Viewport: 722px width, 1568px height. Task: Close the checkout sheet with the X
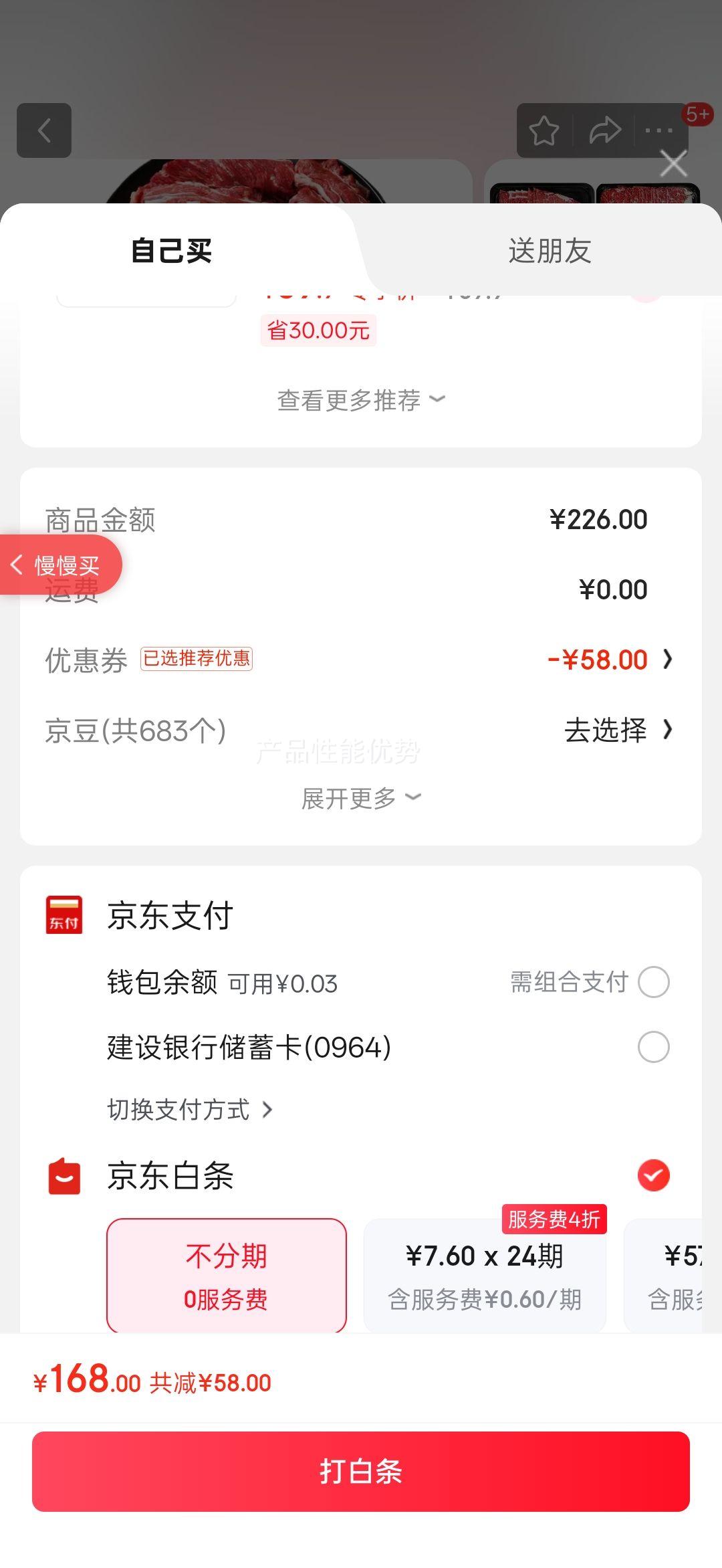pos(673,164)
